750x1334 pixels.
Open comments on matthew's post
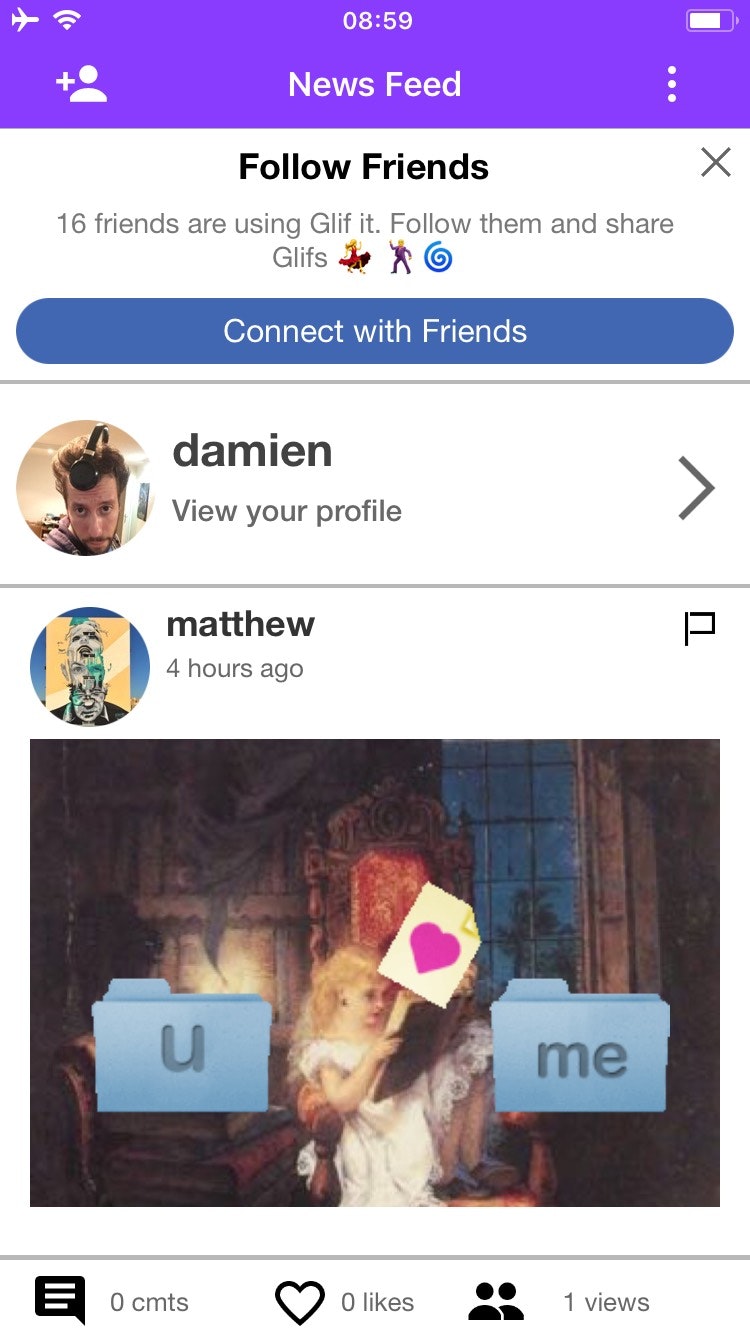click(62, 1301)
